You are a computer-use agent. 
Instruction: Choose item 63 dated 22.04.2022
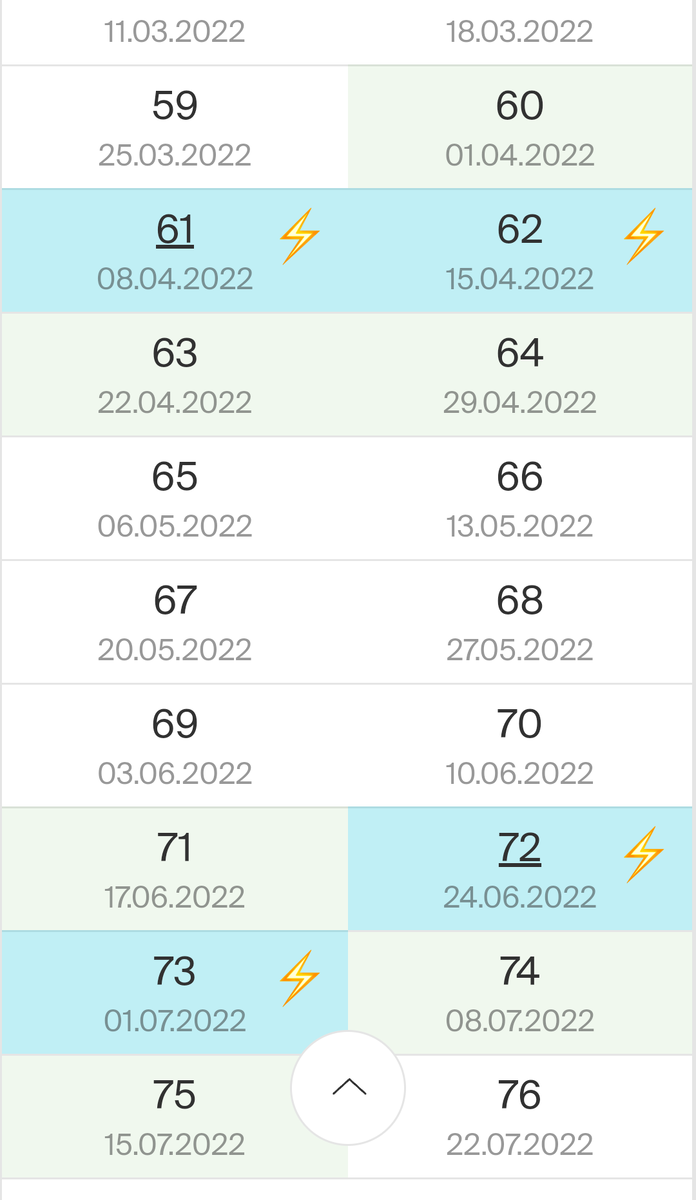(175, 375)
